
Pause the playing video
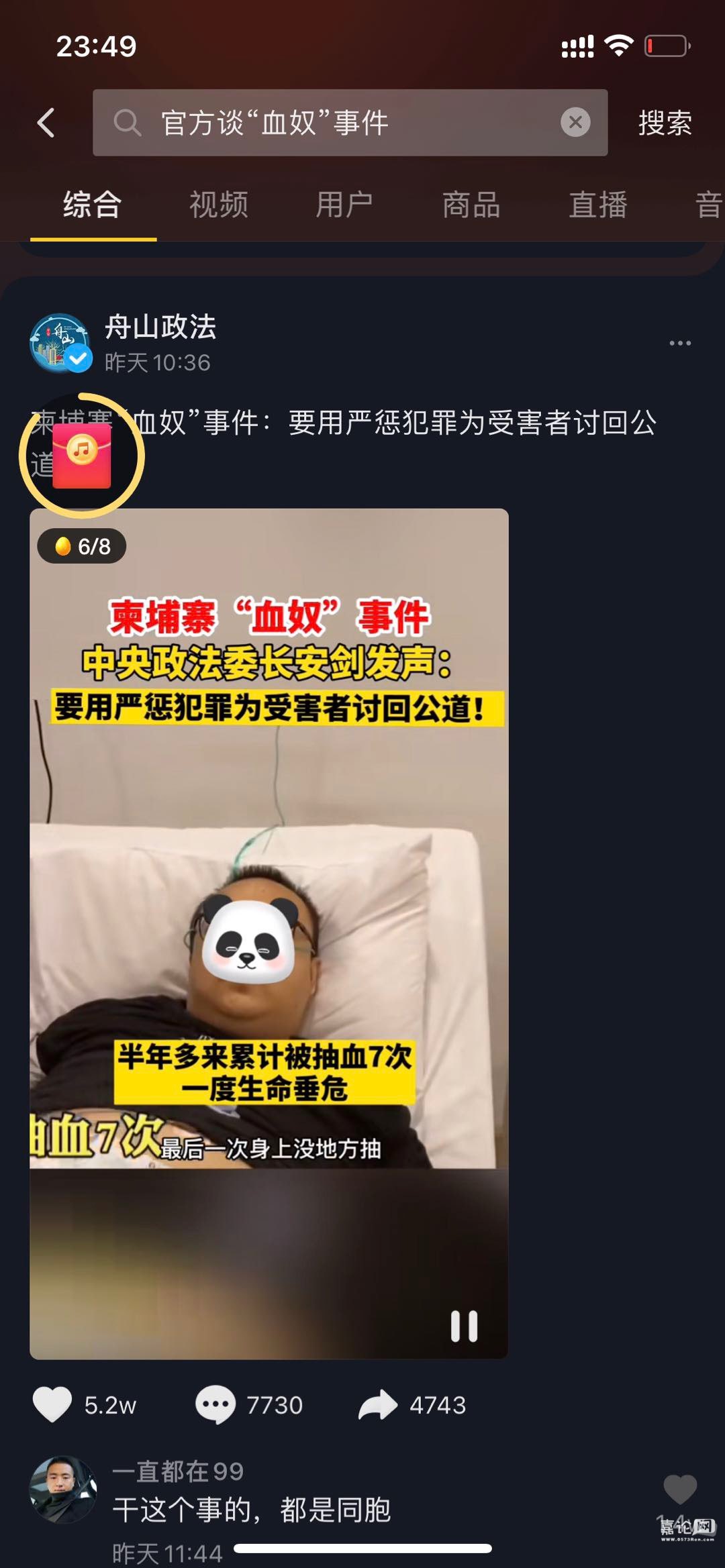464,1326
